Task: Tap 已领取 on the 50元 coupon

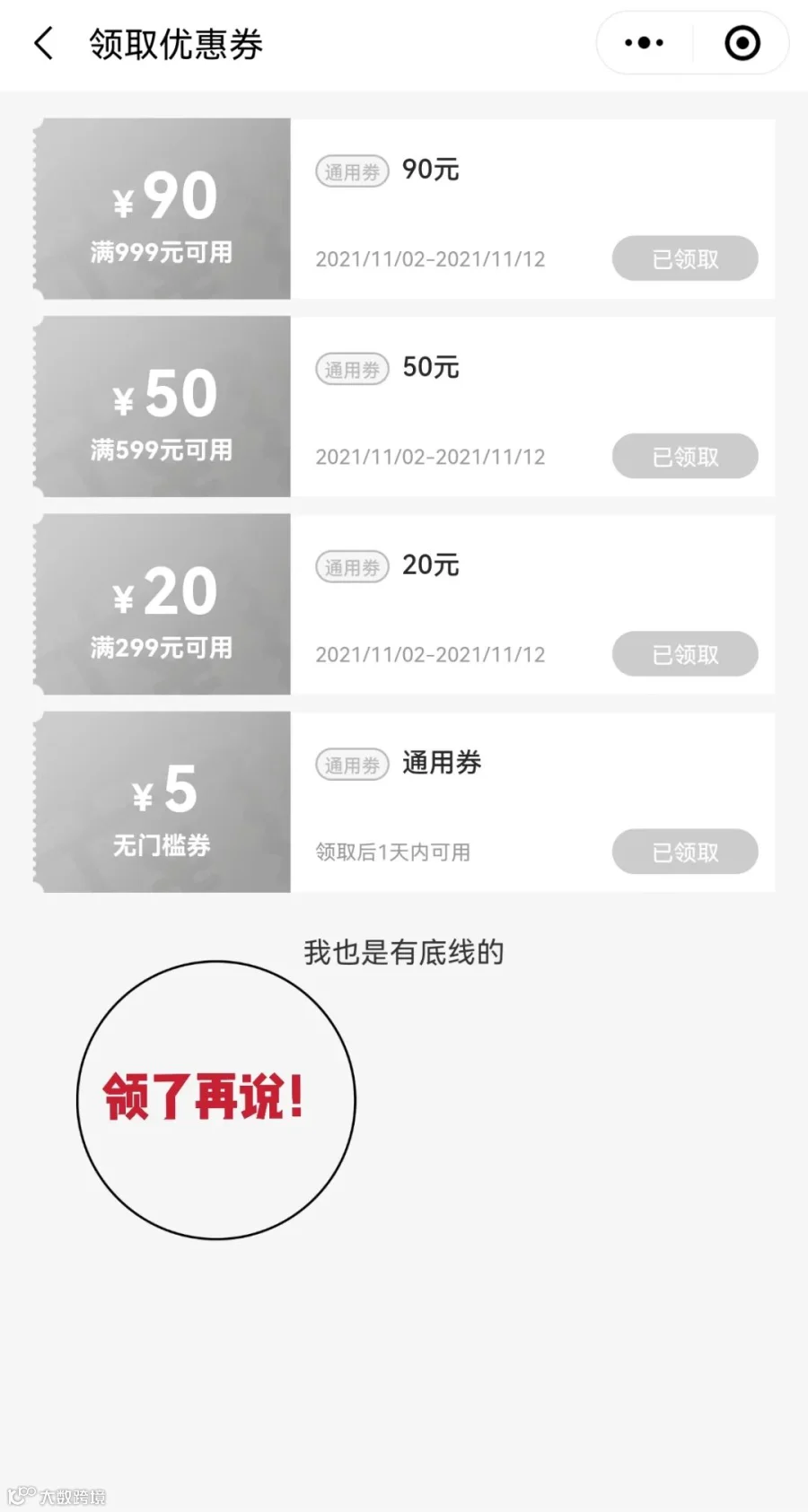Action: pos(685,456)
